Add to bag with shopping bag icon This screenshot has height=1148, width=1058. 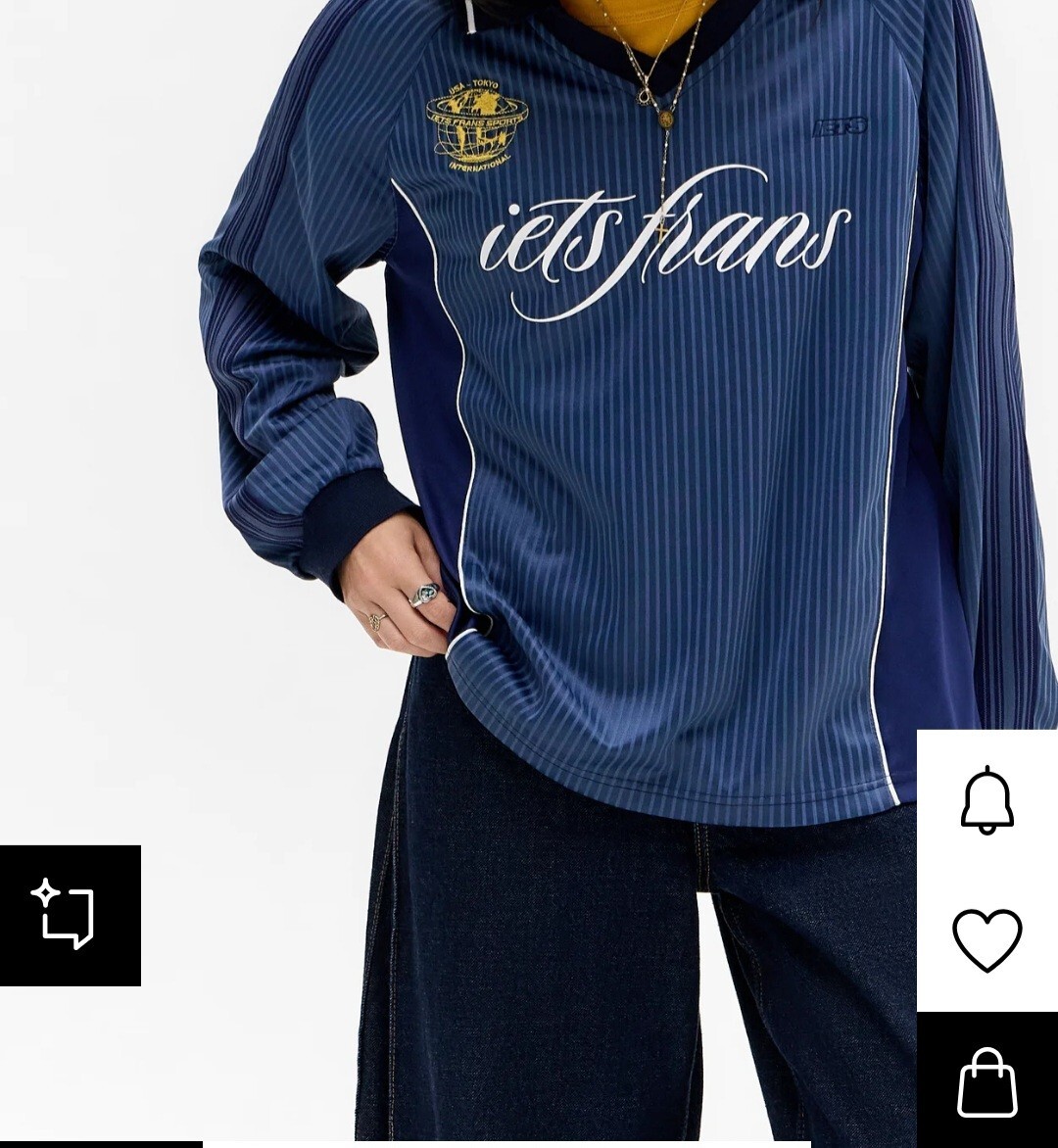pos(986,1081)
